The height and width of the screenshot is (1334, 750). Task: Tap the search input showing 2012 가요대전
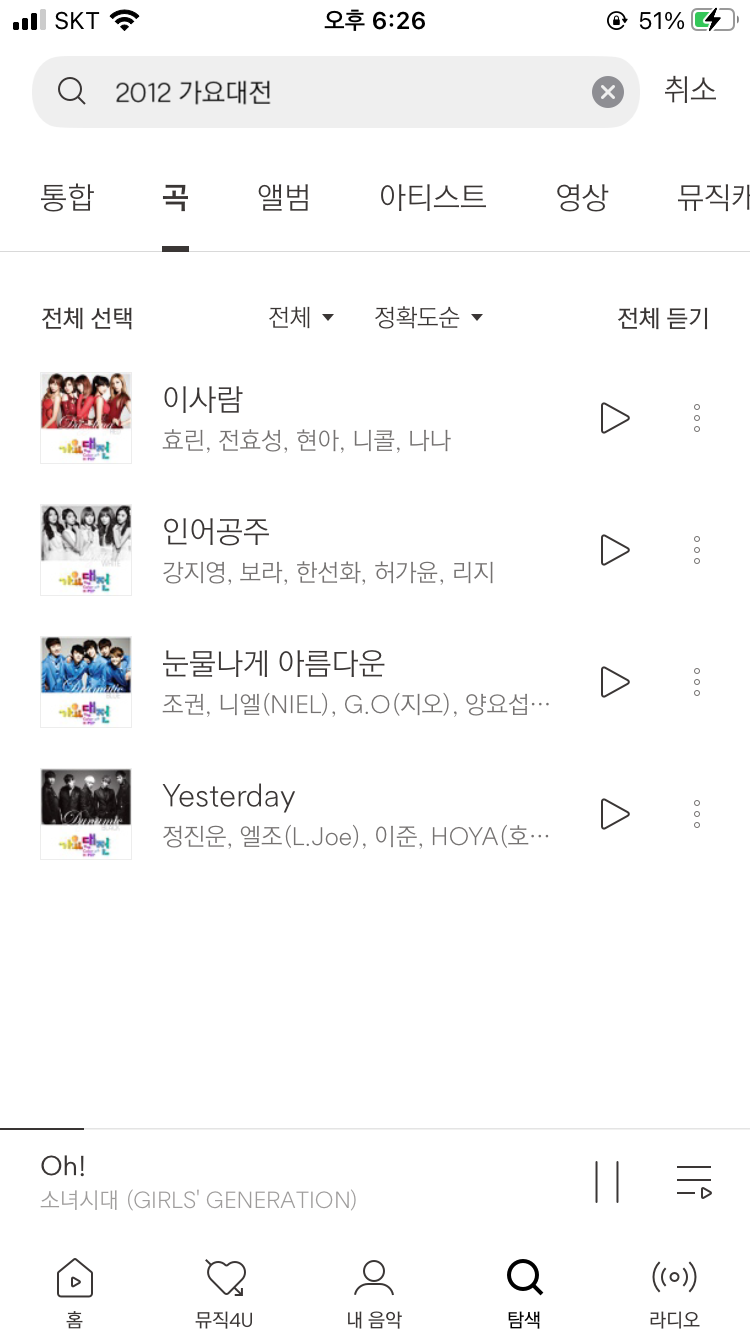(300, 92)
